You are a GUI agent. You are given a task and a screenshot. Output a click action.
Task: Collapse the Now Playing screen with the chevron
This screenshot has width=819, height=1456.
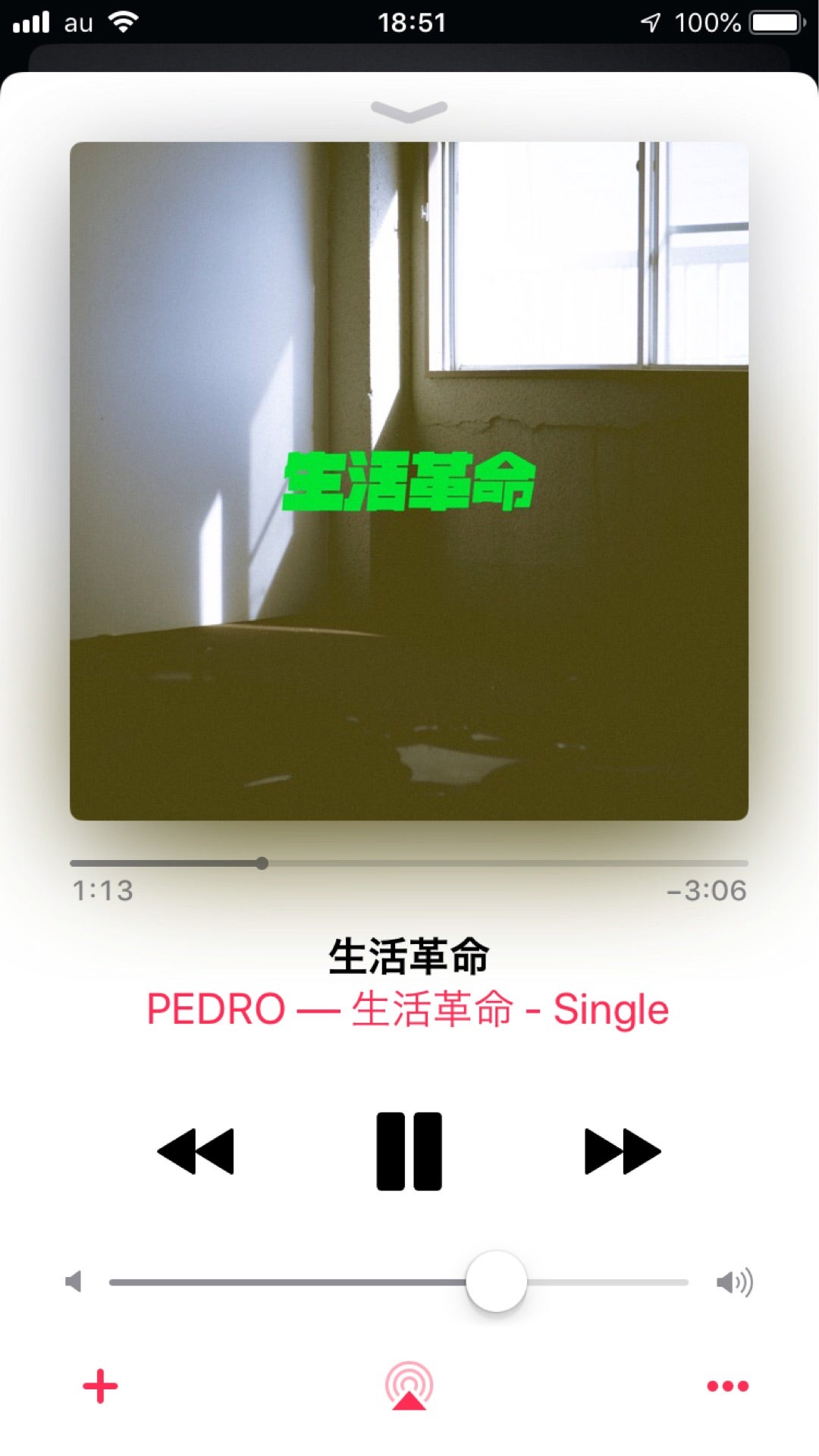coord(409,110)
